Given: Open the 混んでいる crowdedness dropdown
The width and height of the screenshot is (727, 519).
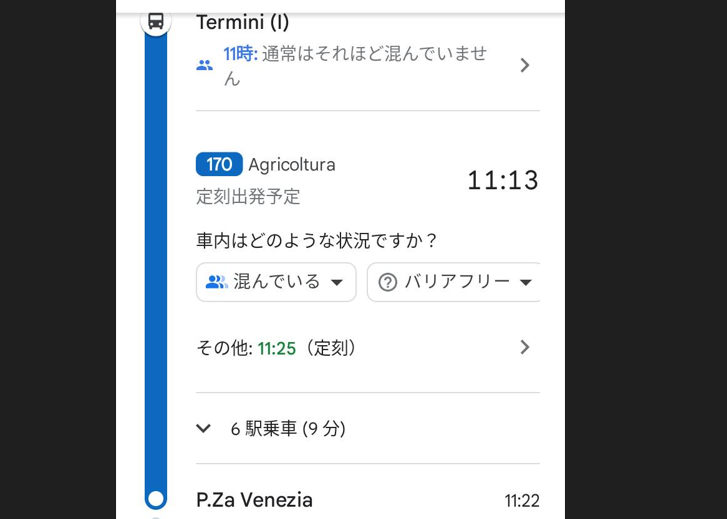Looking at the screenshot, I should 276,282.
